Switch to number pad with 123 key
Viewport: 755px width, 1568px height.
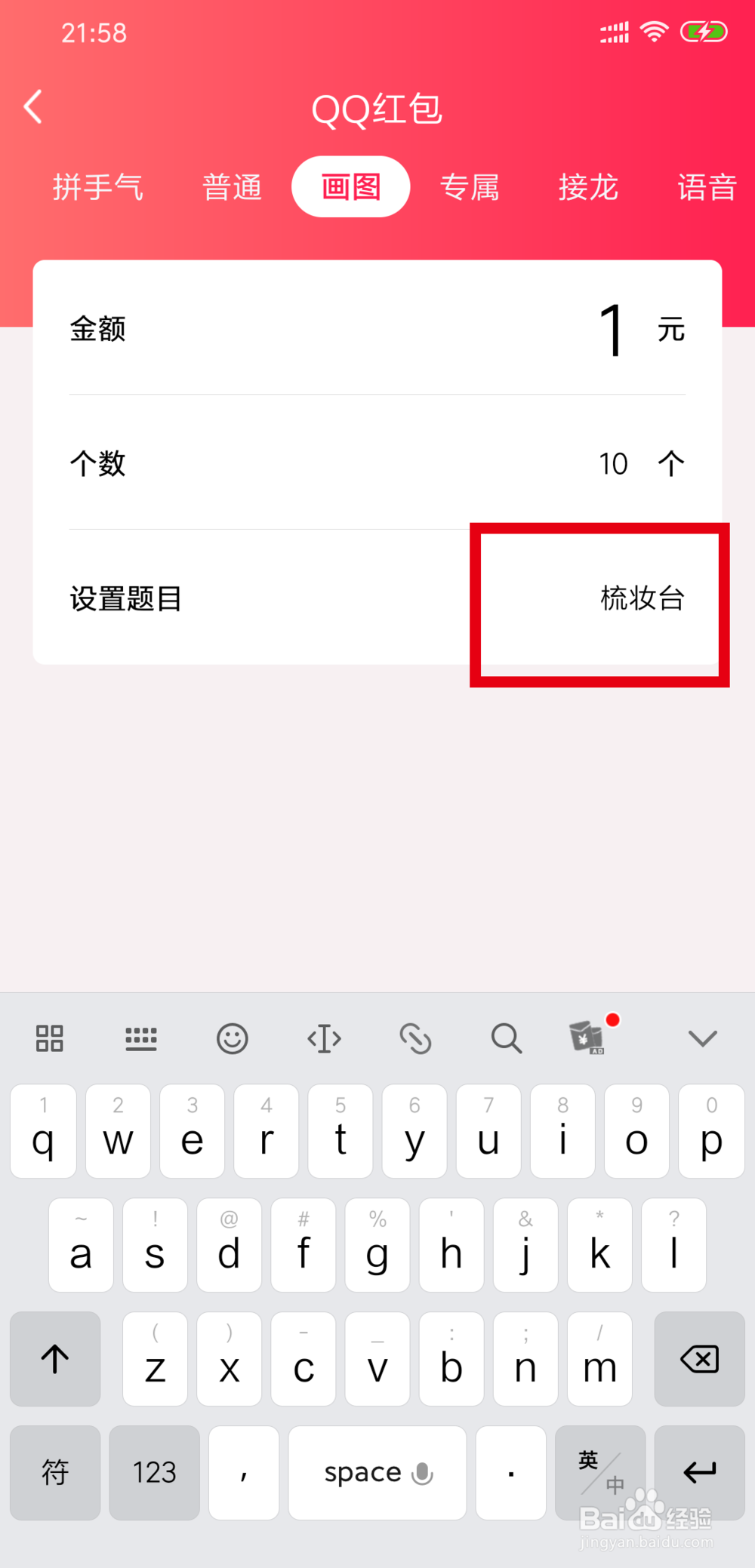coord(154,1473)
